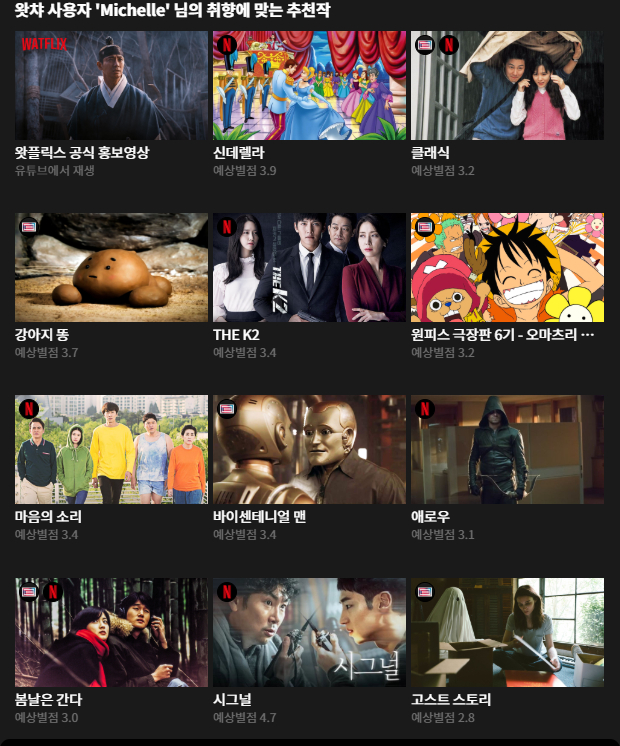Open the 고스트 스토리 tile

507,632
